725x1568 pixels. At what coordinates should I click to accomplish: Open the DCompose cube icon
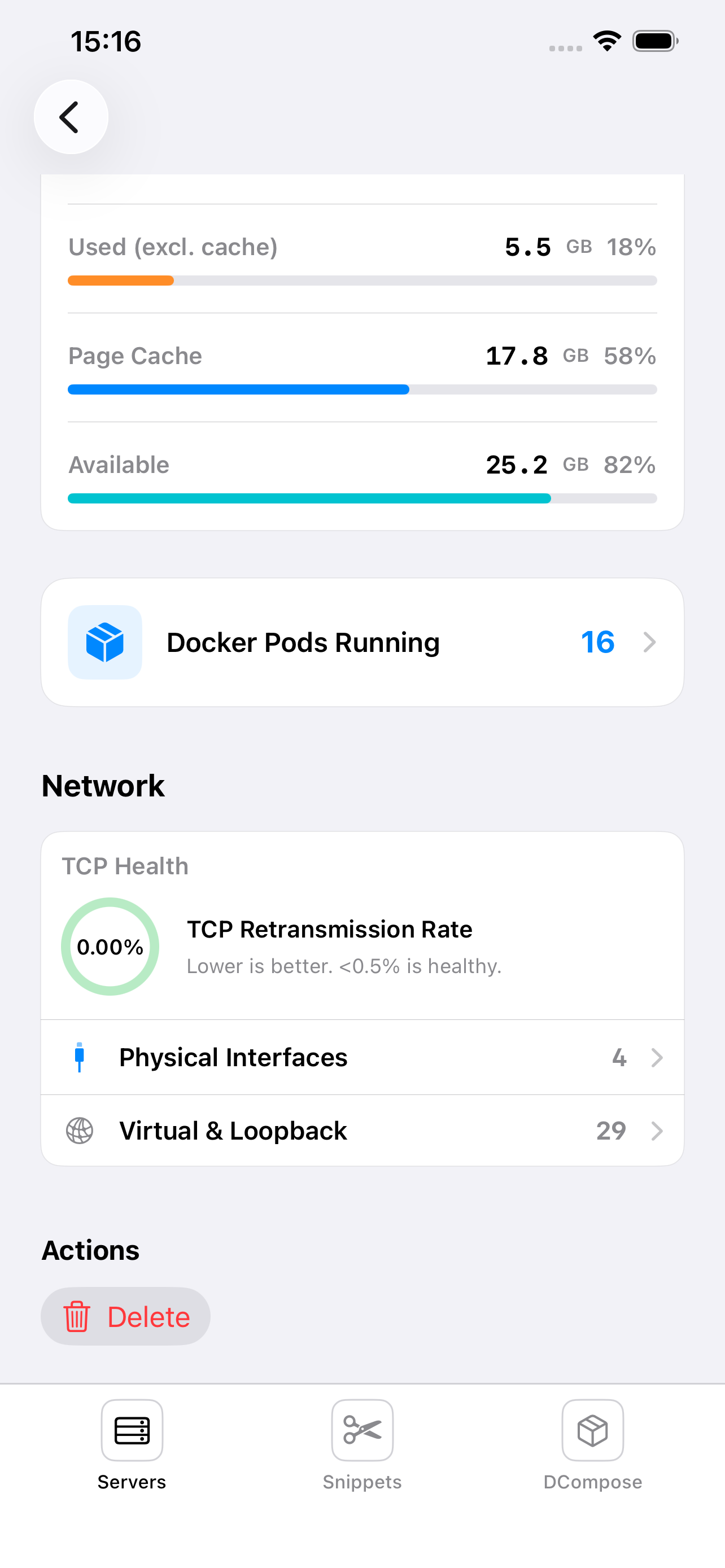[x=593, y=1431]
